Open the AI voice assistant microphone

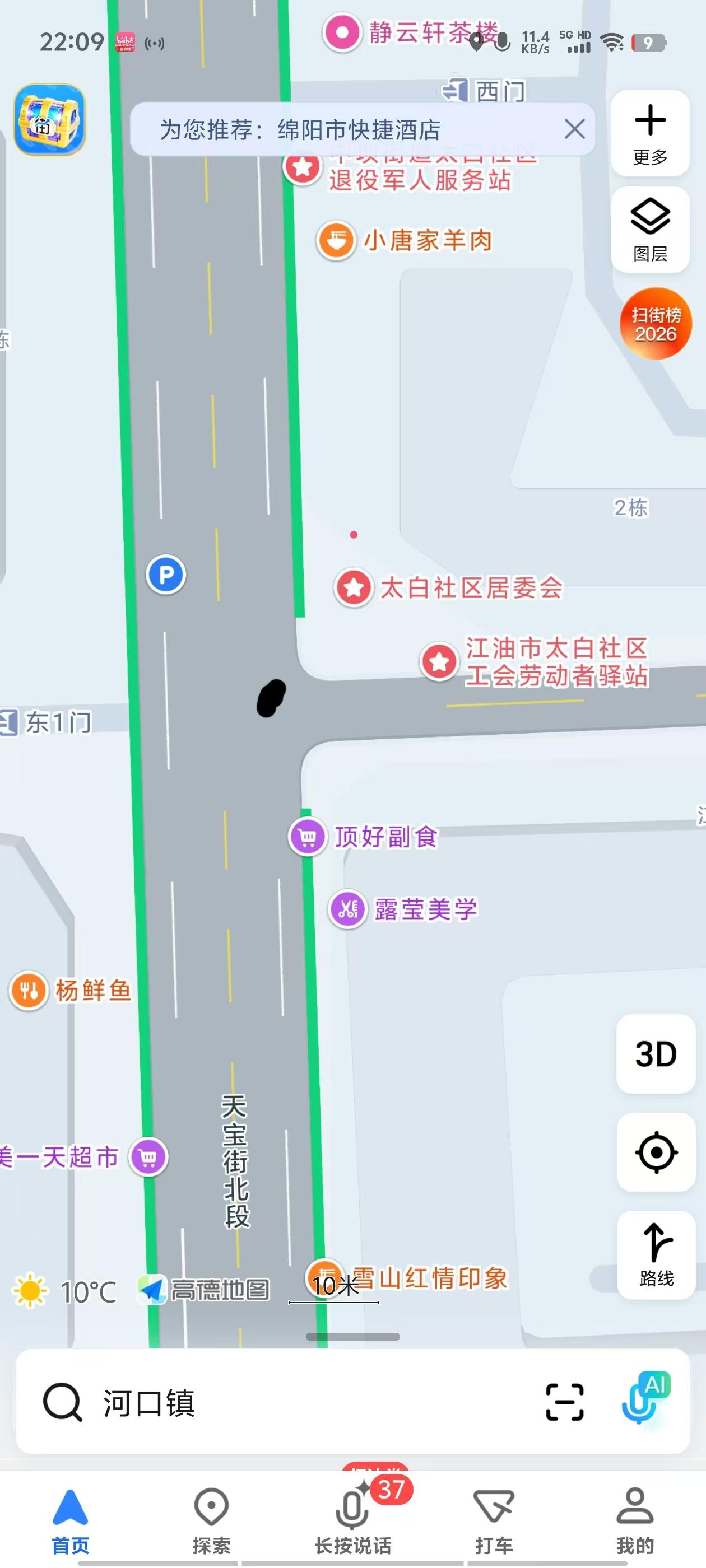[644, 1399]
